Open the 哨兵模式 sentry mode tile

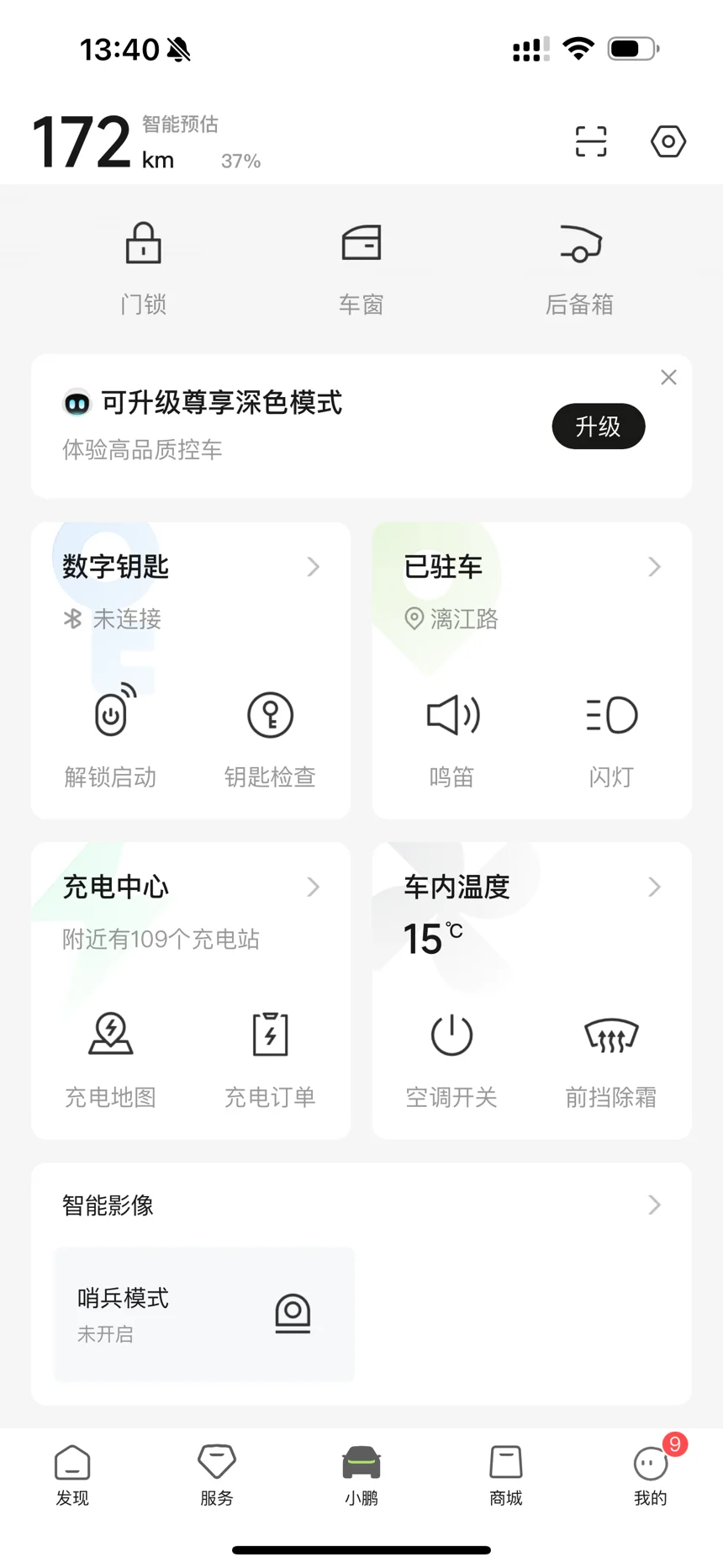204,1313
